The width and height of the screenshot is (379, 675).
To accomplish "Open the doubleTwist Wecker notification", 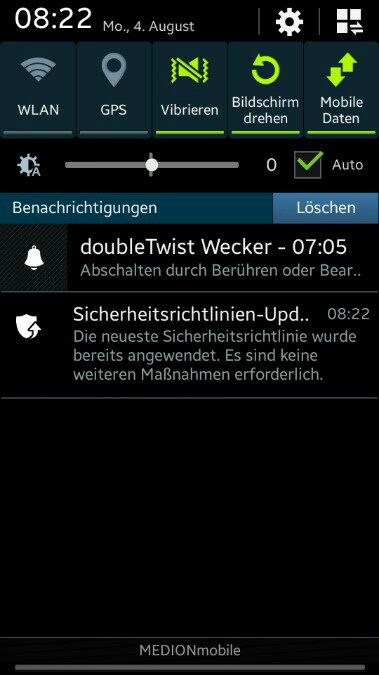I will coord(190,258).
